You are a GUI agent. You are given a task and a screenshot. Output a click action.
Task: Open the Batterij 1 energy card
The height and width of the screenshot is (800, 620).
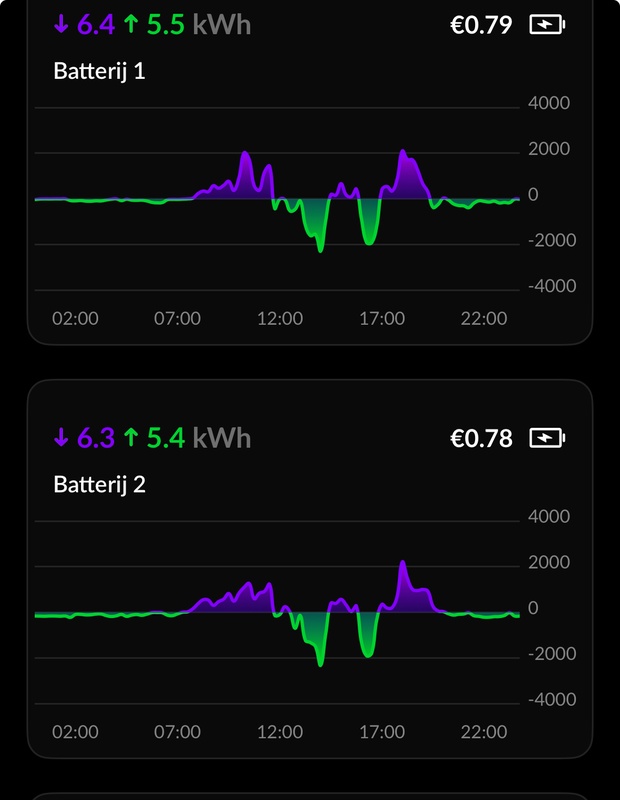click(x=99, y=71)
